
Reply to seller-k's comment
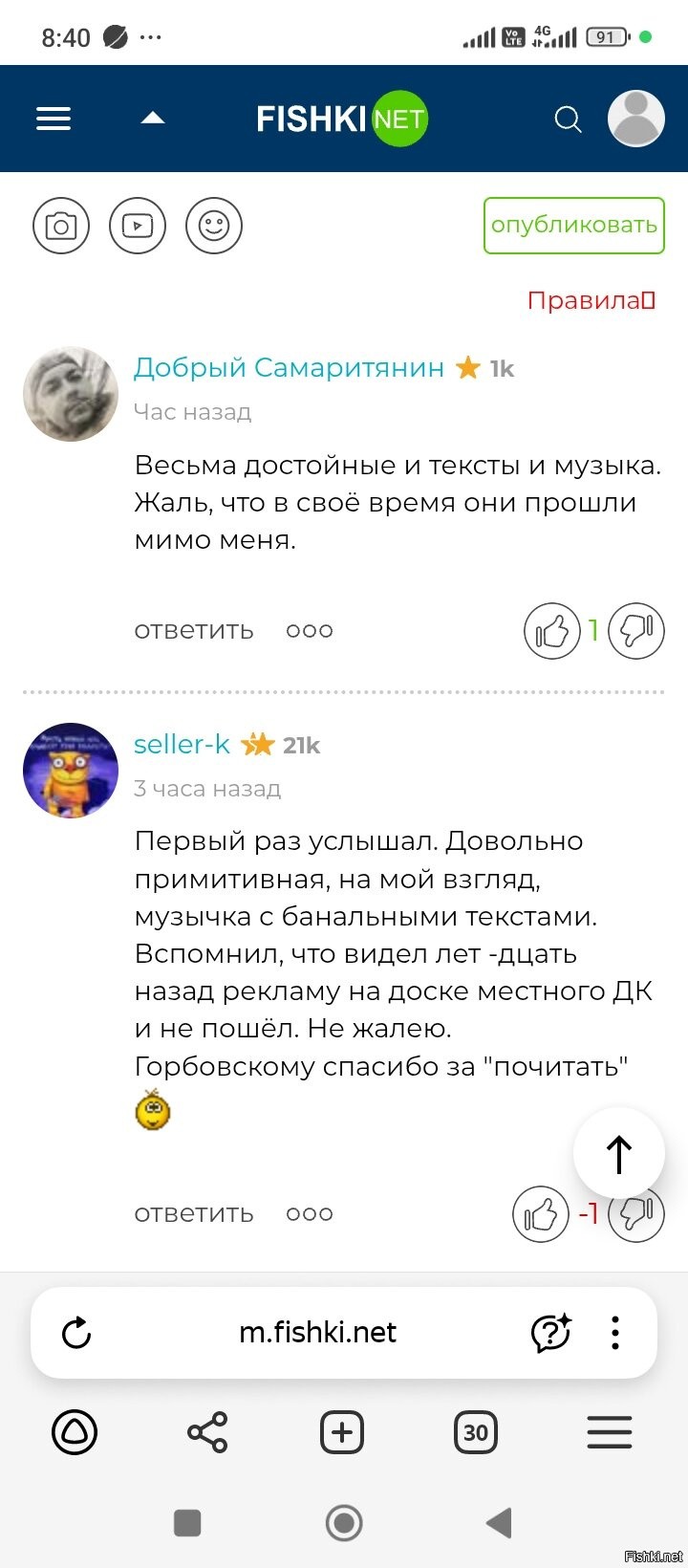(194, 1214)
